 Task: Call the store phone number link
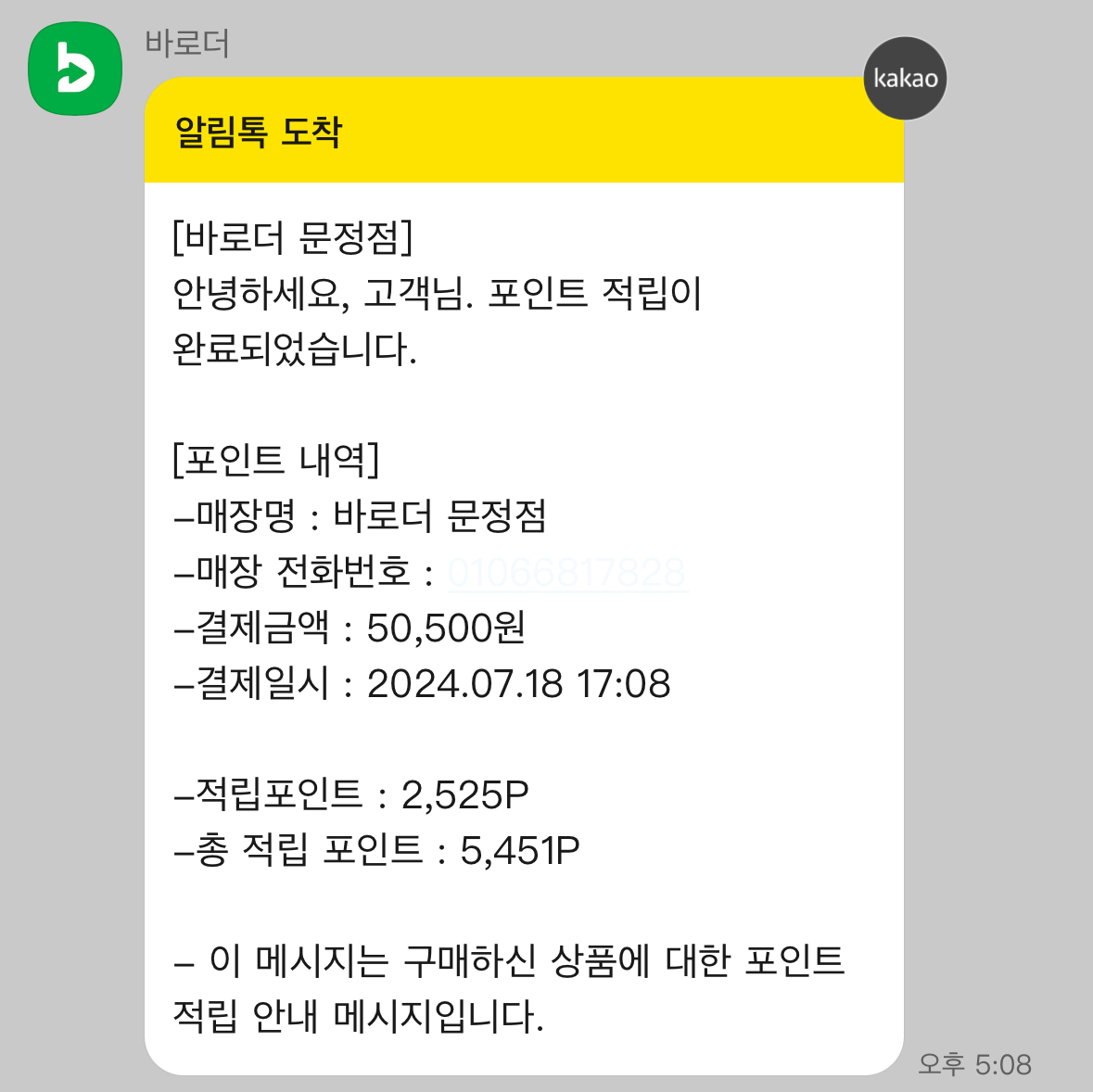click(566, 572)
